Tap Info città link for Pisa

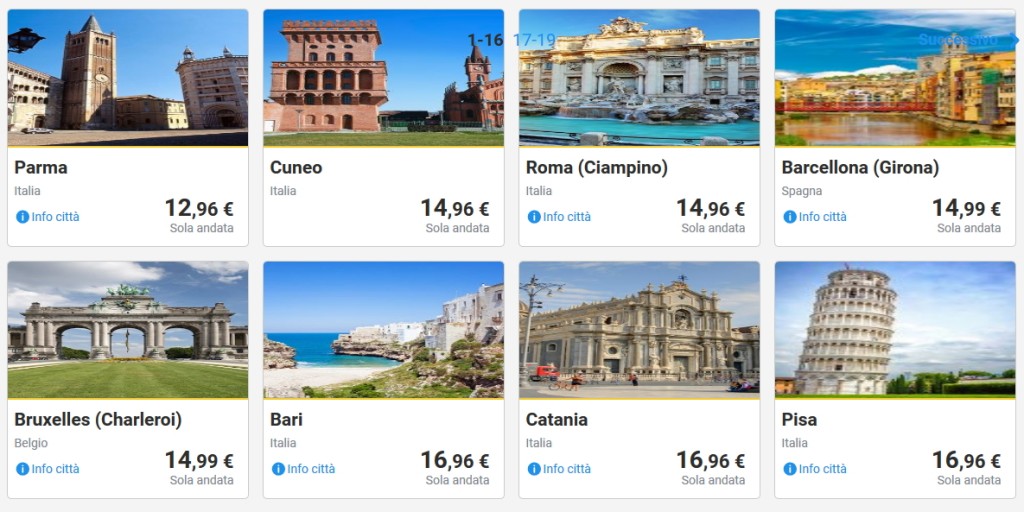(816, 469)
